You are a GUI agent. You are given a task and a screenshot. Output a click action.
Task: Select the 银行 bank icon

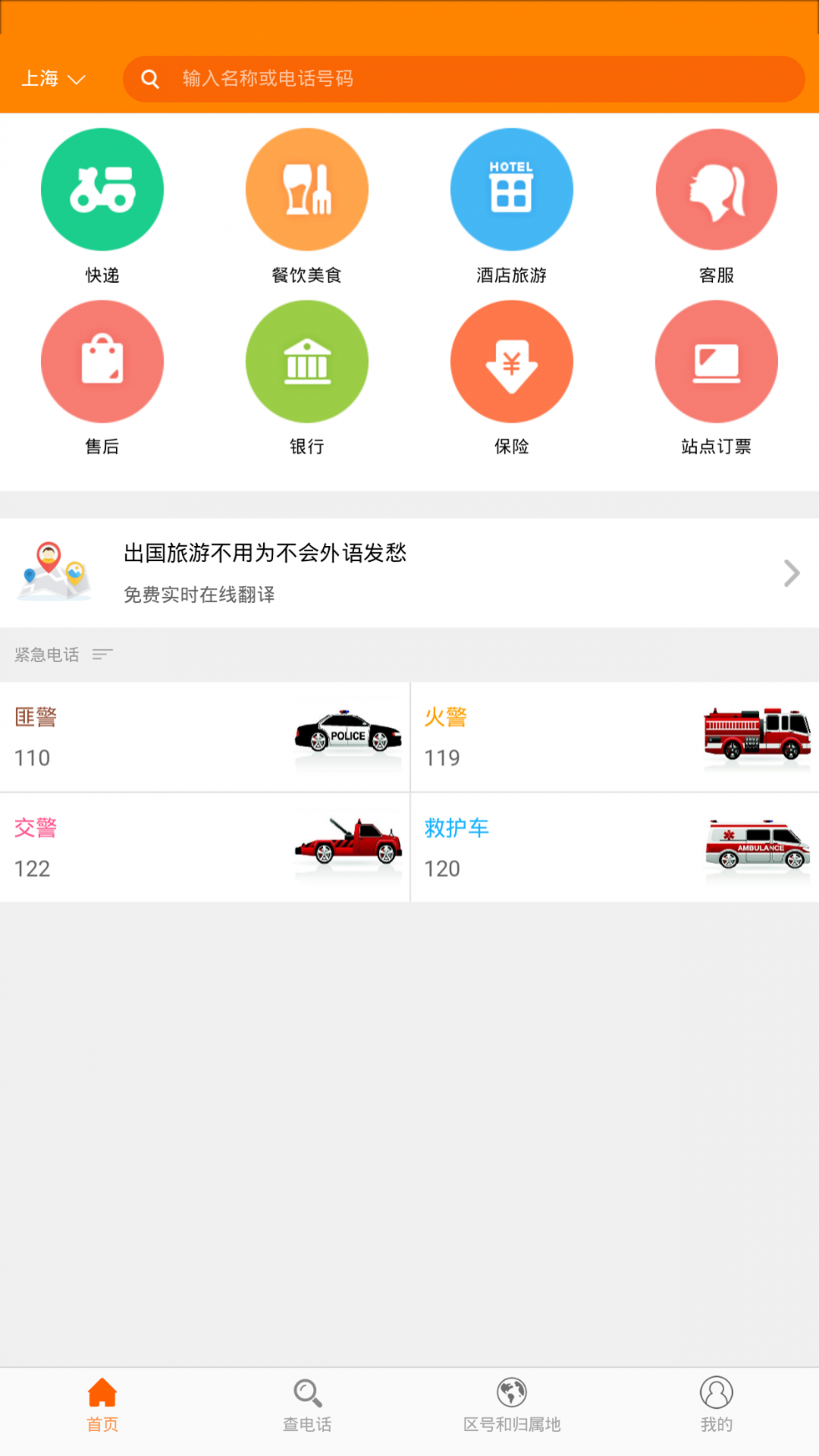[307, 361]
